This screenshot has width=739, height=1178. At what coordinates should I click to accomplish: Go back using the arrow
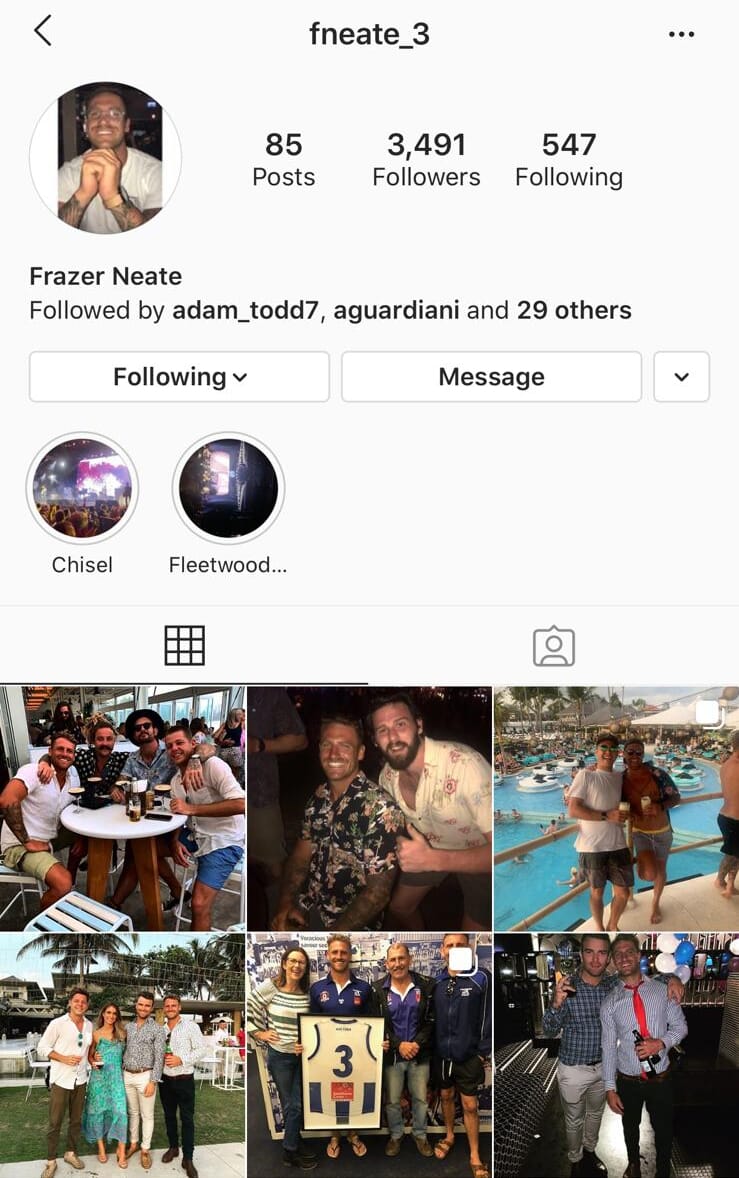42,32
